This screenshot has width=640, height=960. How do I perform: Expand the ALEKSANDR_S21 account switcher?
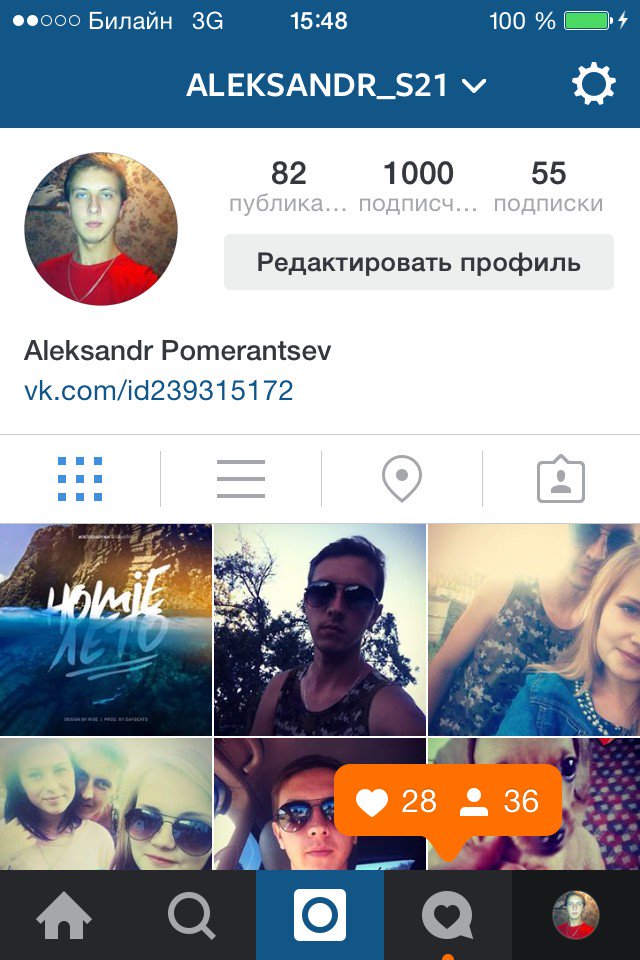[x=336, y=86]
